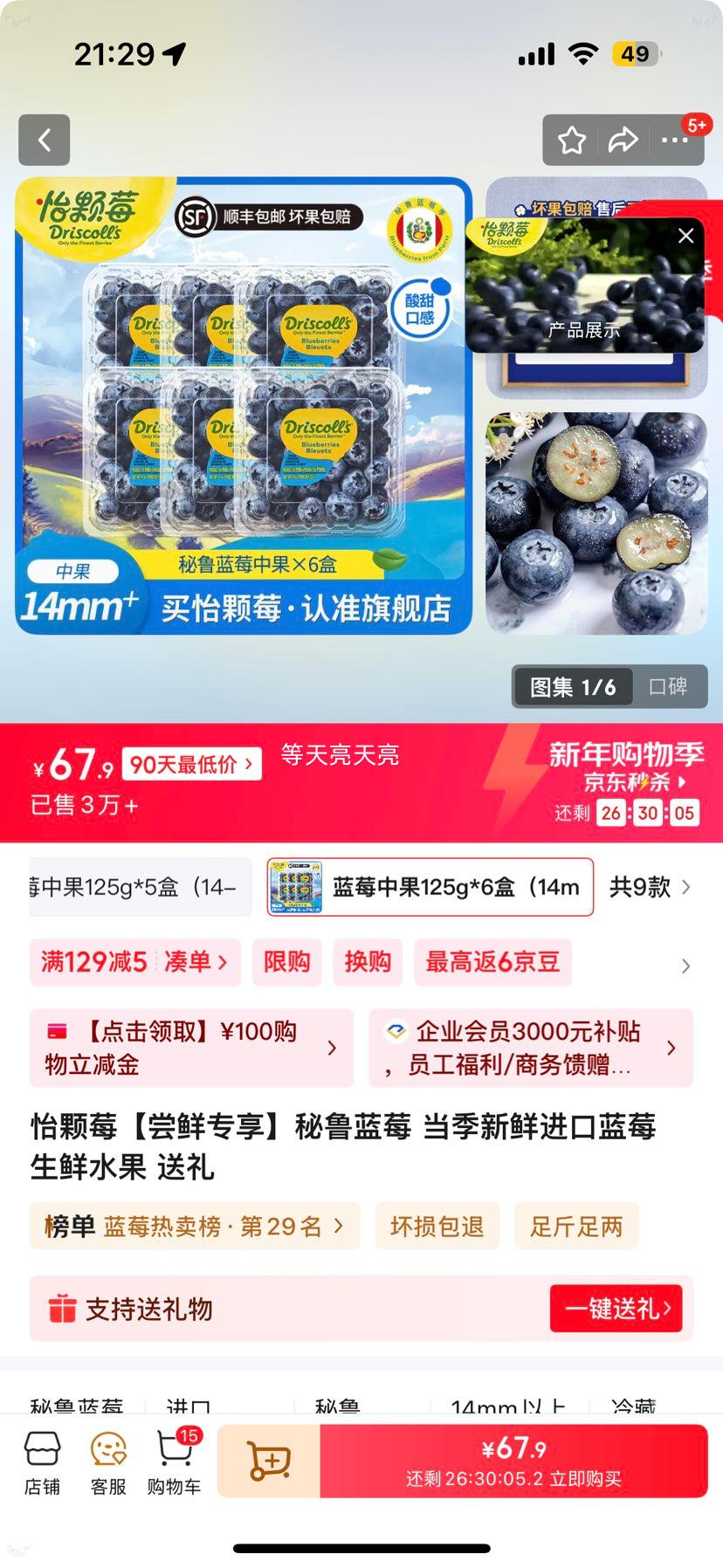Open sharing options via share icon
Viewport: 723px width, 1568px height.
coord(625,139)
